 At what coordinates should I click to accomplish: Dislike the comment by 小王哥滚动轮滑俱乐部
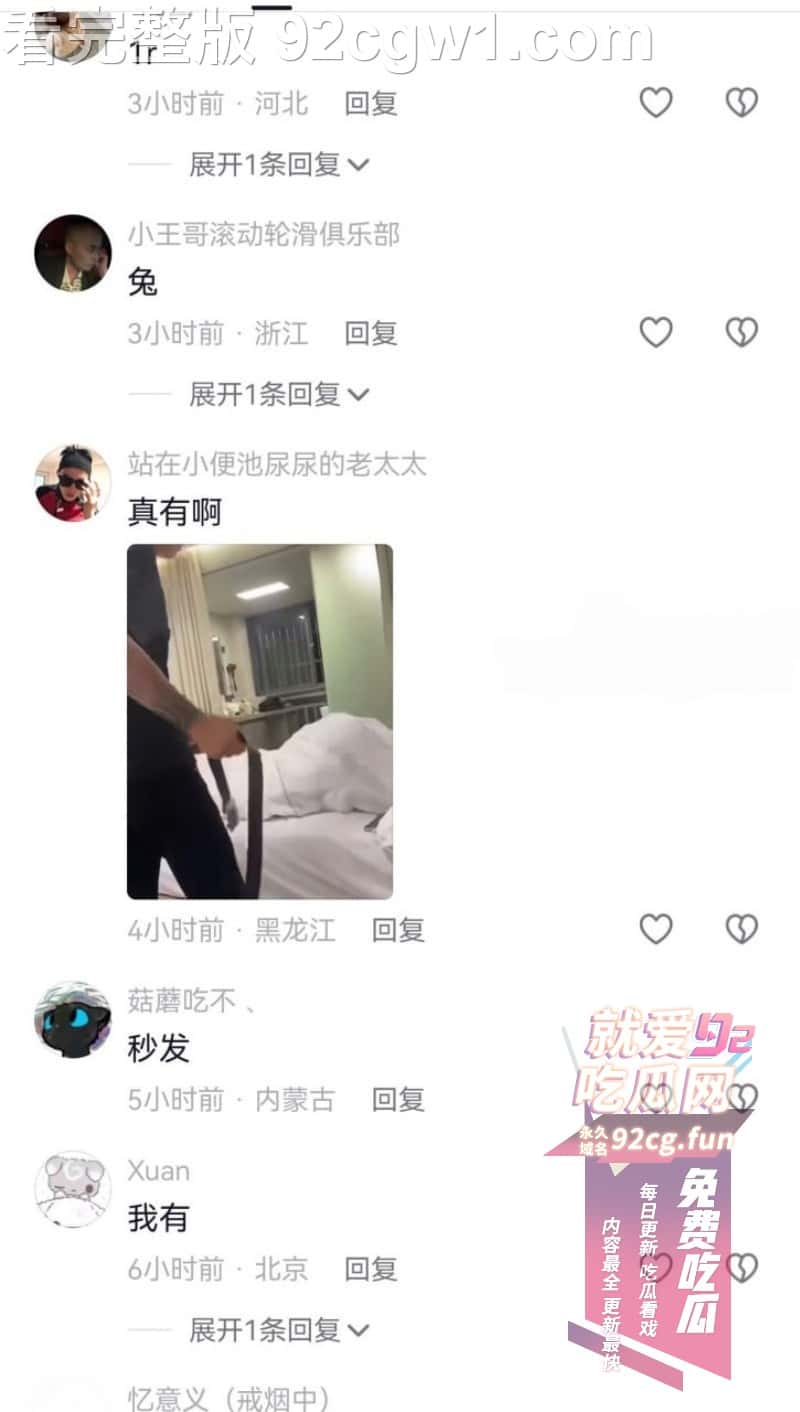pyautogui.click(x=741, y=332)
